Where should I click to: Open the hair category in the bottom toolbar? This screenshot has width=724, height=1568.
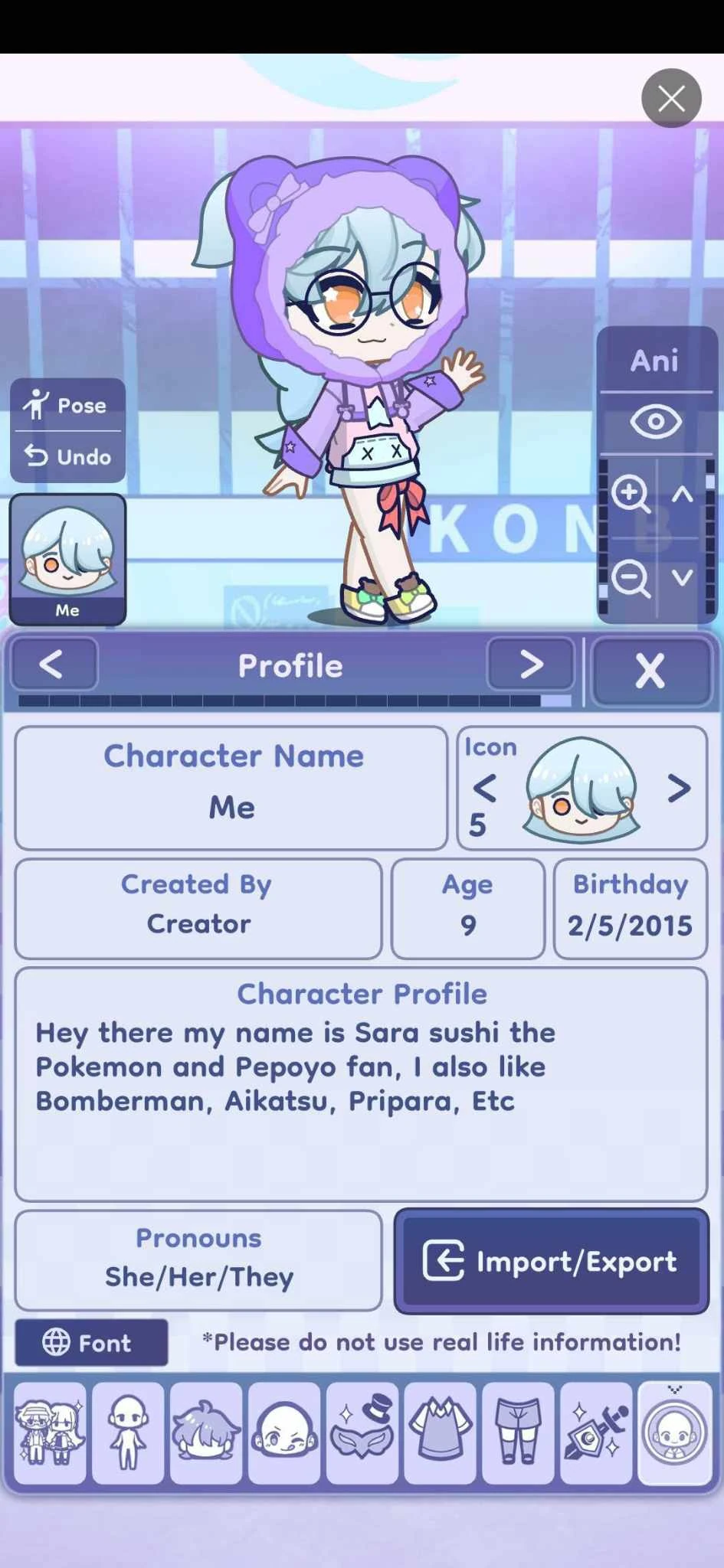pyautogui.click(x=205, y=1436)
